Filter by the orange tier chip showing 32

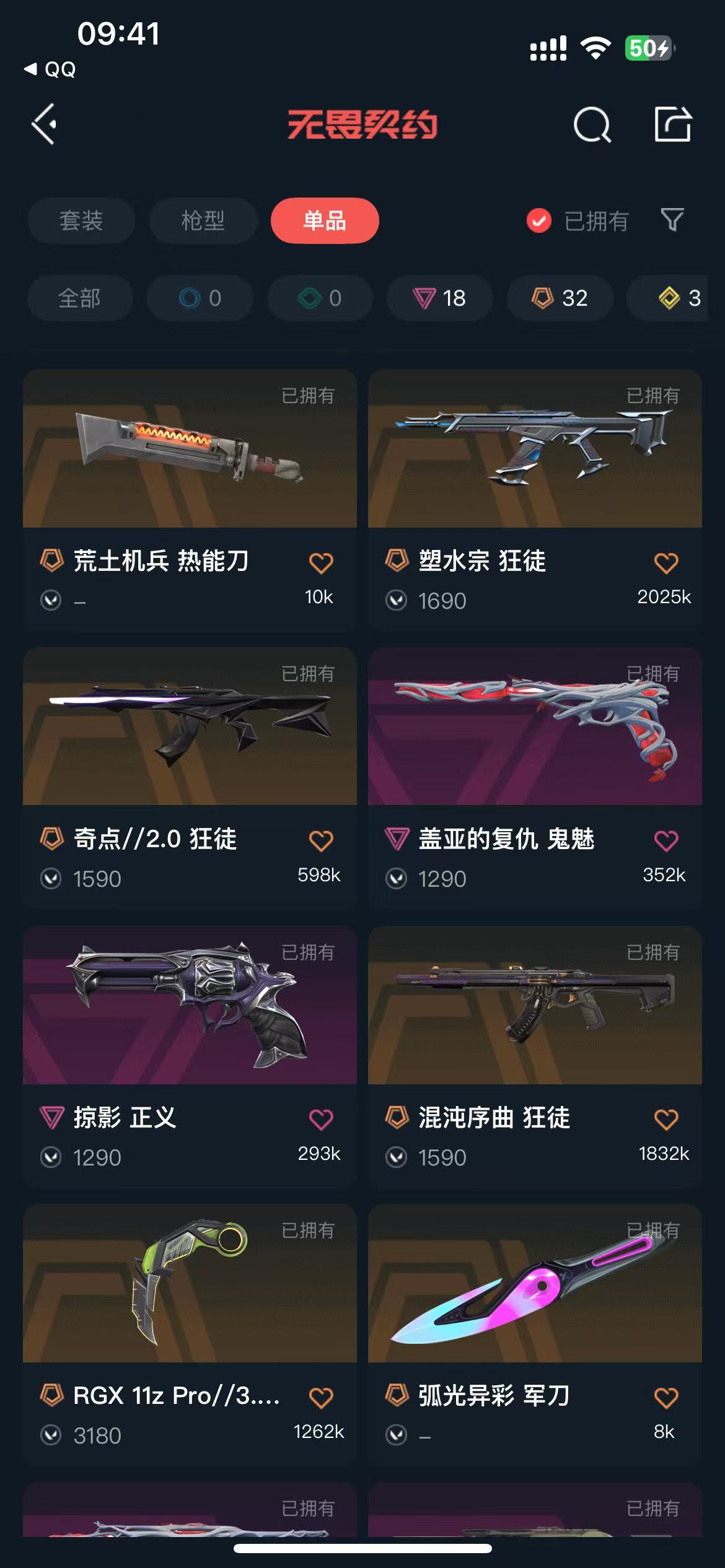coord(560,298)
